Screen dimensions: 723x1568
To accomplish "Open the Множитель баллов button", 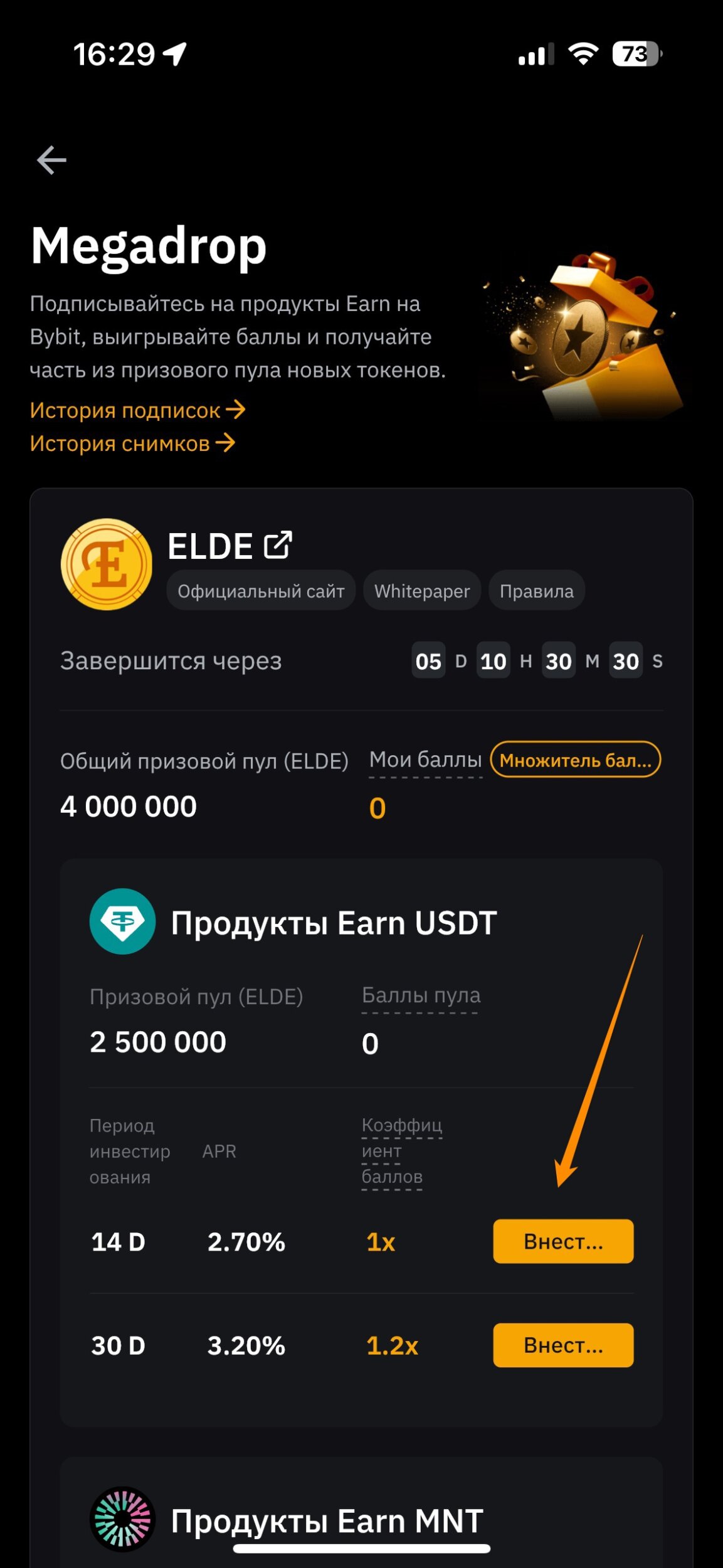I will point(576,760).
